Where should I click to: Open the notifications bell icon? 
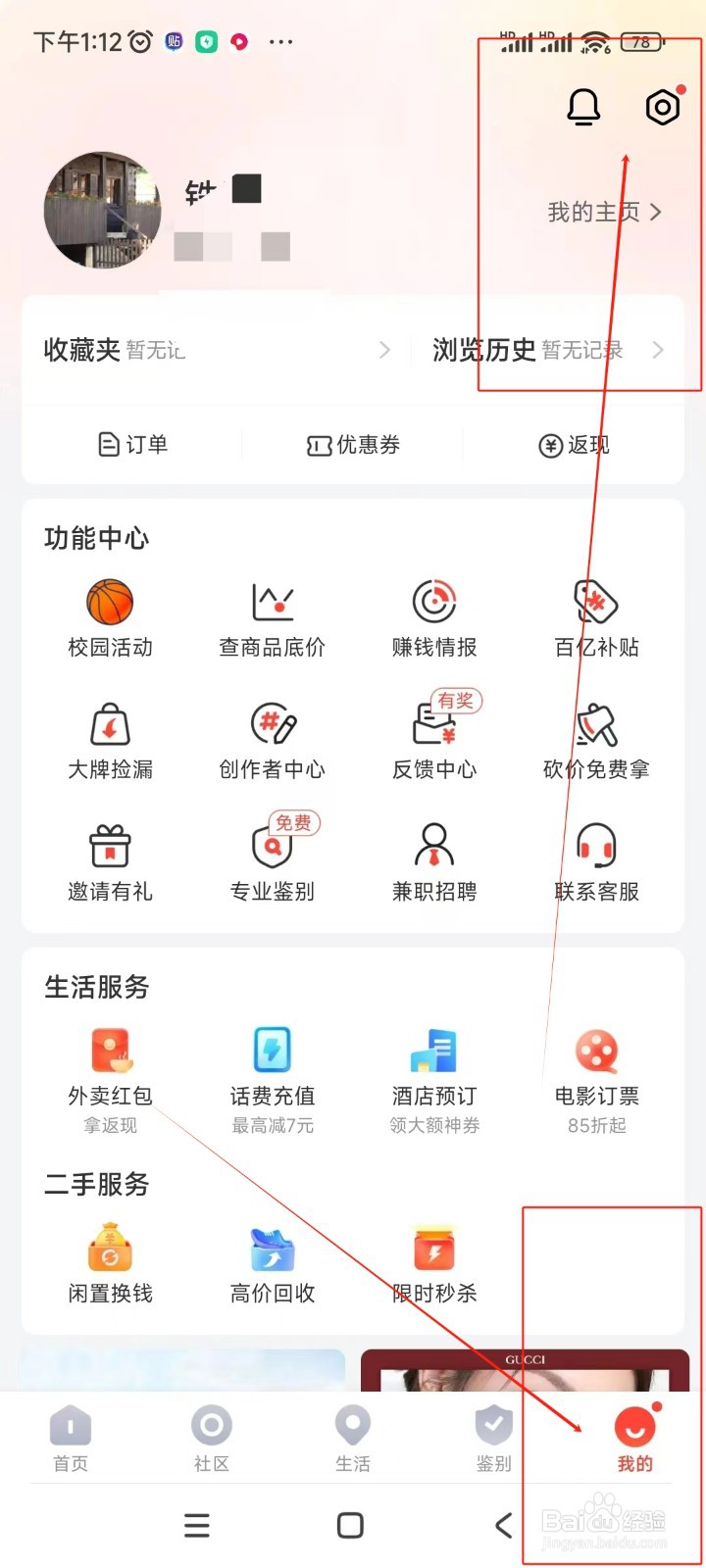tap(583, 108)
